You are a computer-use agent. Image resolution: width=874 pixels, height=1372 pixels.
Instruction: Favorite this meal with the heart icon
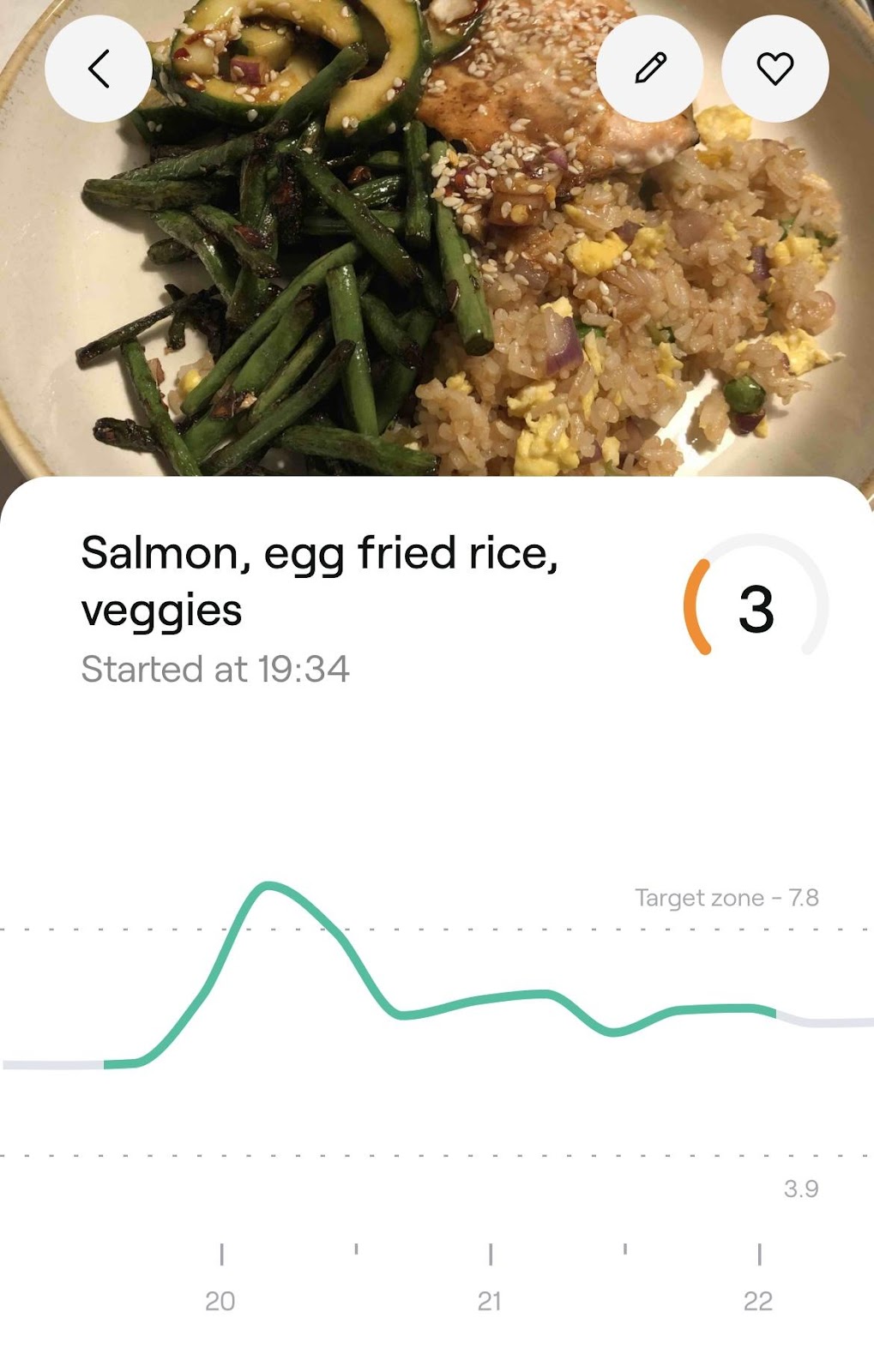(x=775, y=69)
